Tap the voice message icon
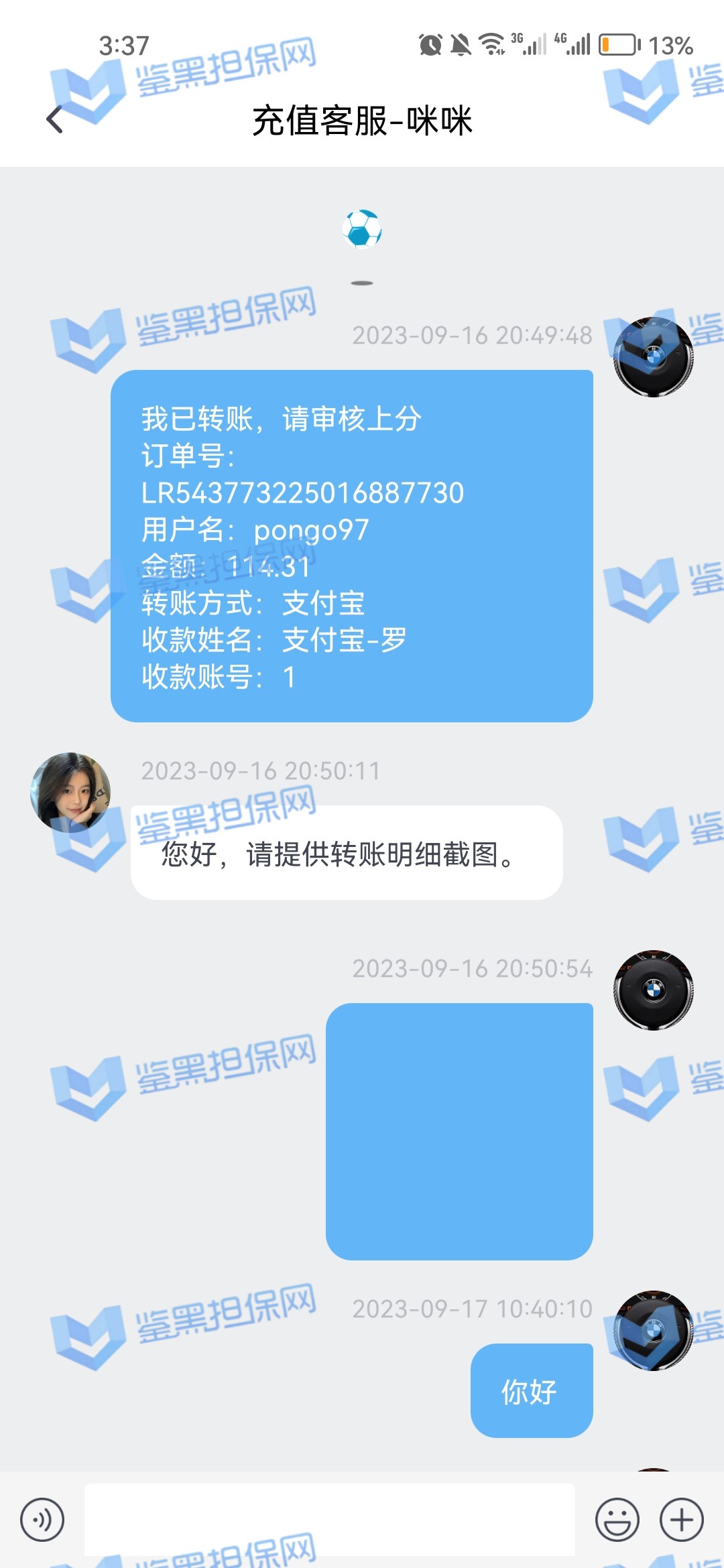This screenshot has width=724, height=1568. coord(42,1520)
